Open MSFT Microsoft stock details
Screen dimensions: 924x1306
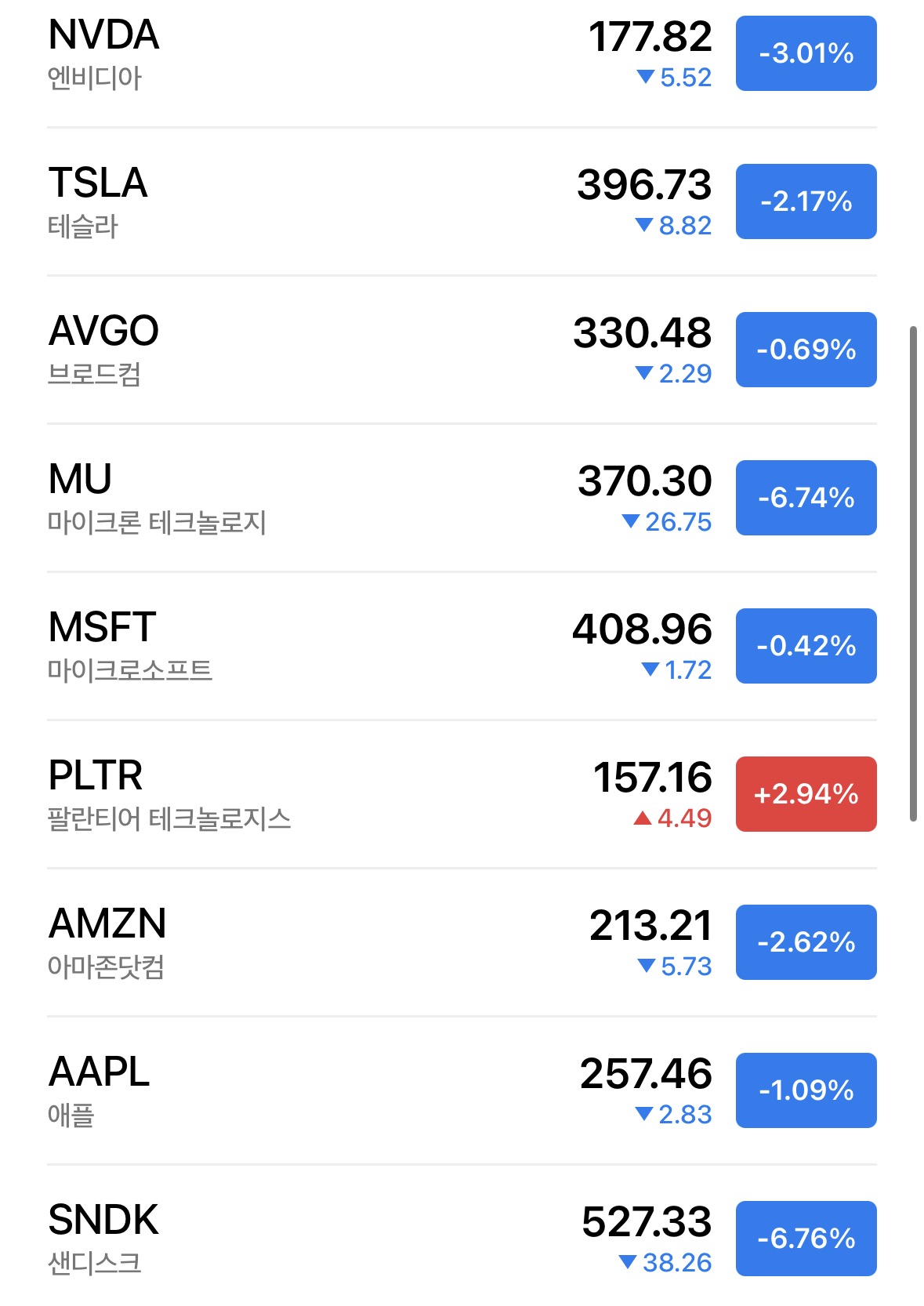pos(462,646)
